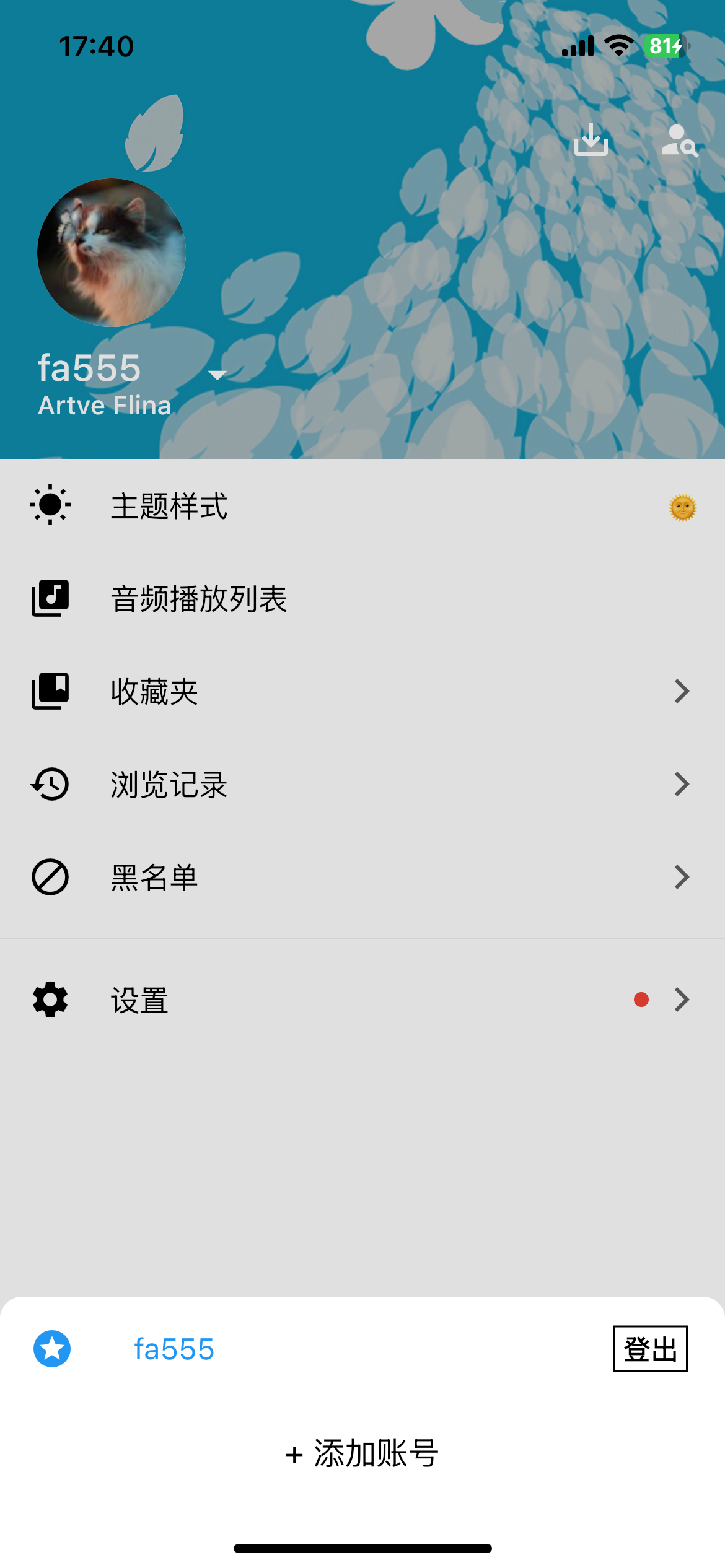Image resolution: width=725 pixels, height=1568 pixels.
Task: Open the 设置 gear icon
Action: (x=50, y=1000)
